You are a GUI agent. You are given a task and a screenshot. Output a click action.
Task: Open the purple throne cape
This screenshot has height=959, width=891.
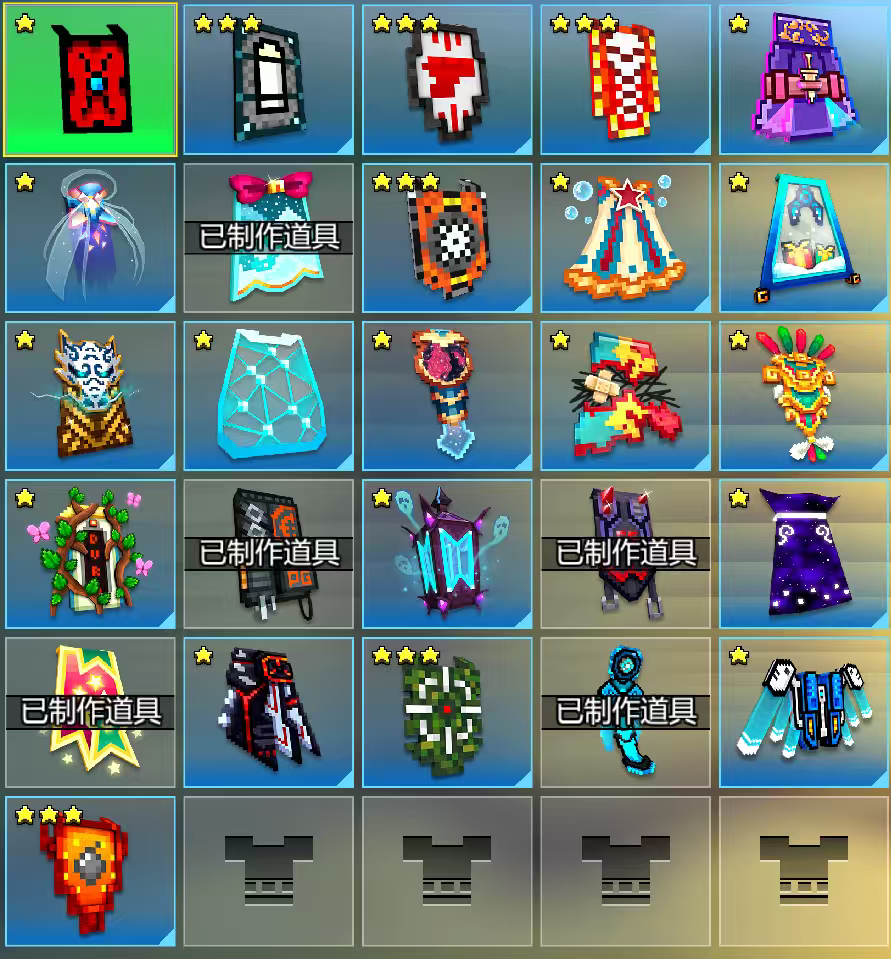[802, 80]
